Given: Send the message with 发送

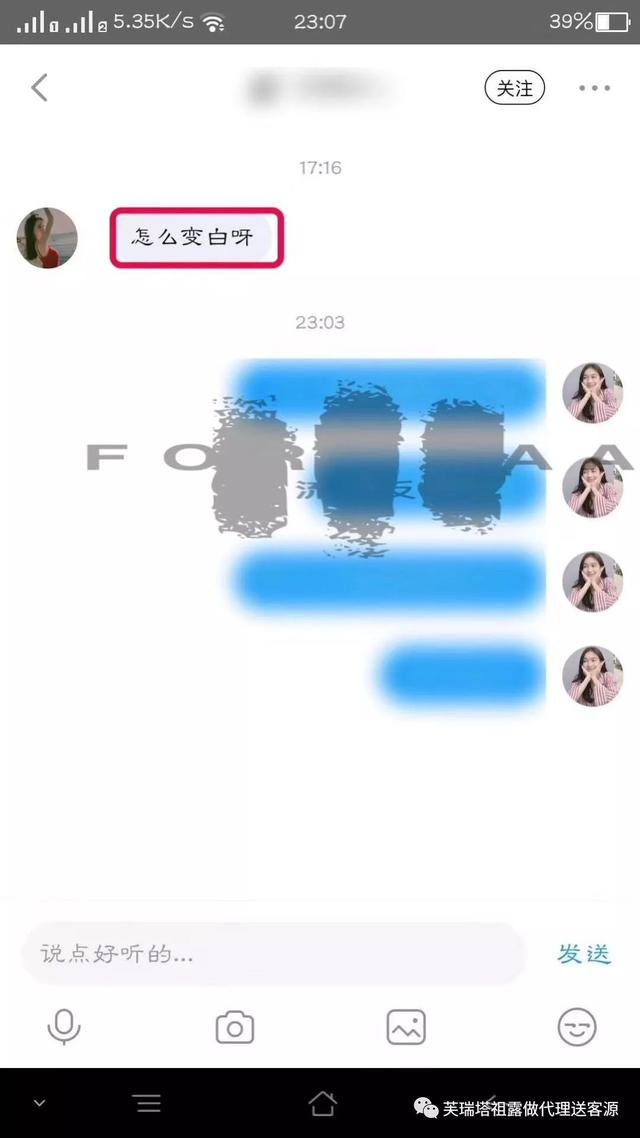Looking at the screenshot, I should (x=584, y=953).
